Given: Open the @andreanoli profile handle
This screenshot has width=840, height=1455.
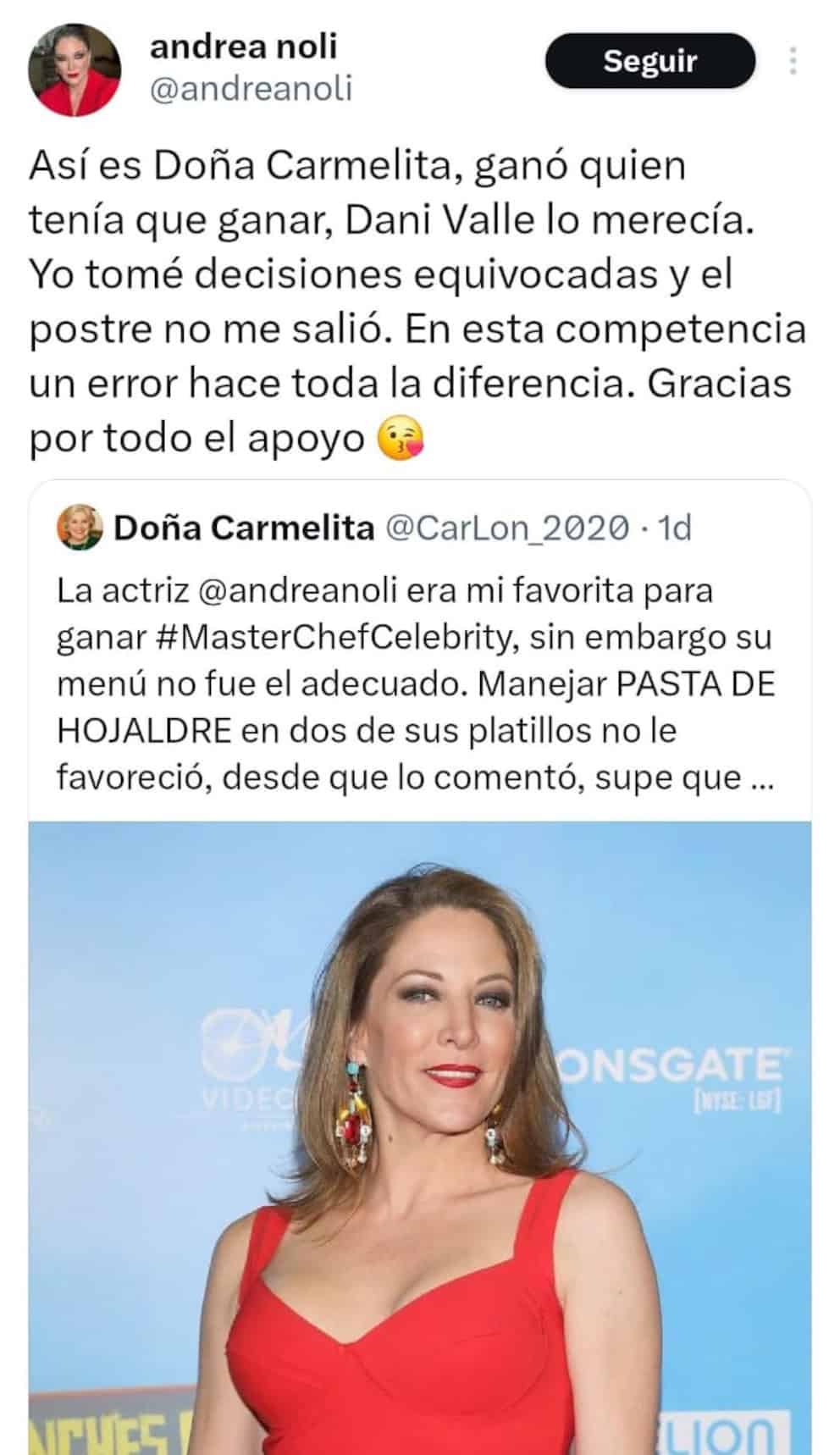Looking at the screenshot, I should point(251,88).
